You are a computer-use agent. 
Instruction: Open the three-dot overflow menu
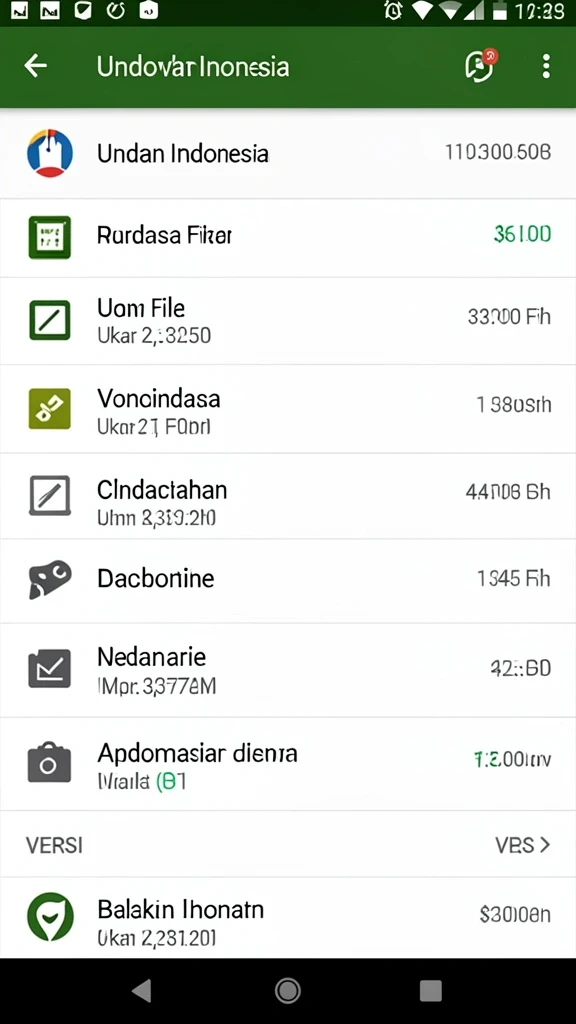(x=546, y=66)
